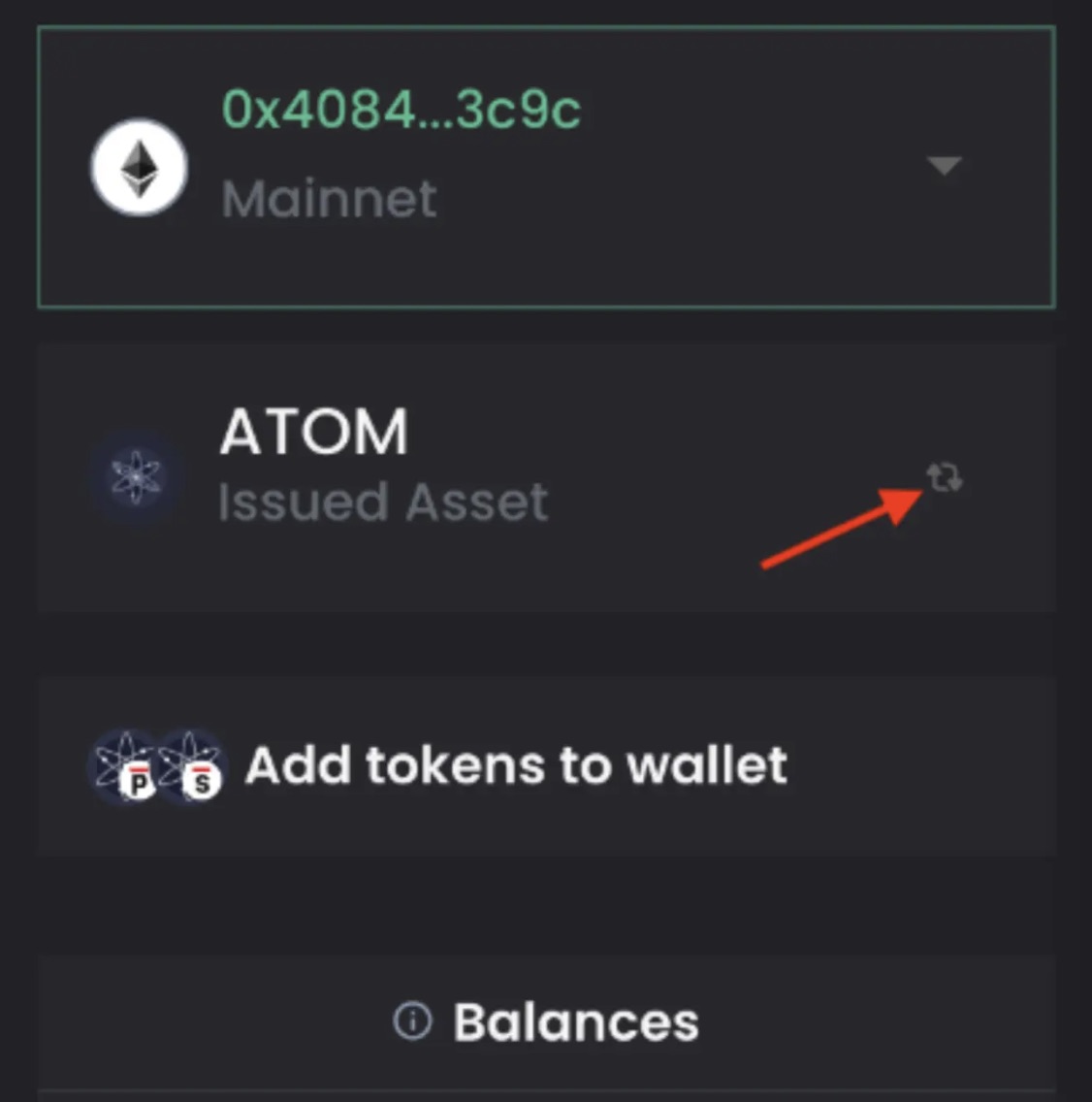The image size is (1092, 1102).
Task: Click the paired token icons before Add tokens
Action: [158, 766]
